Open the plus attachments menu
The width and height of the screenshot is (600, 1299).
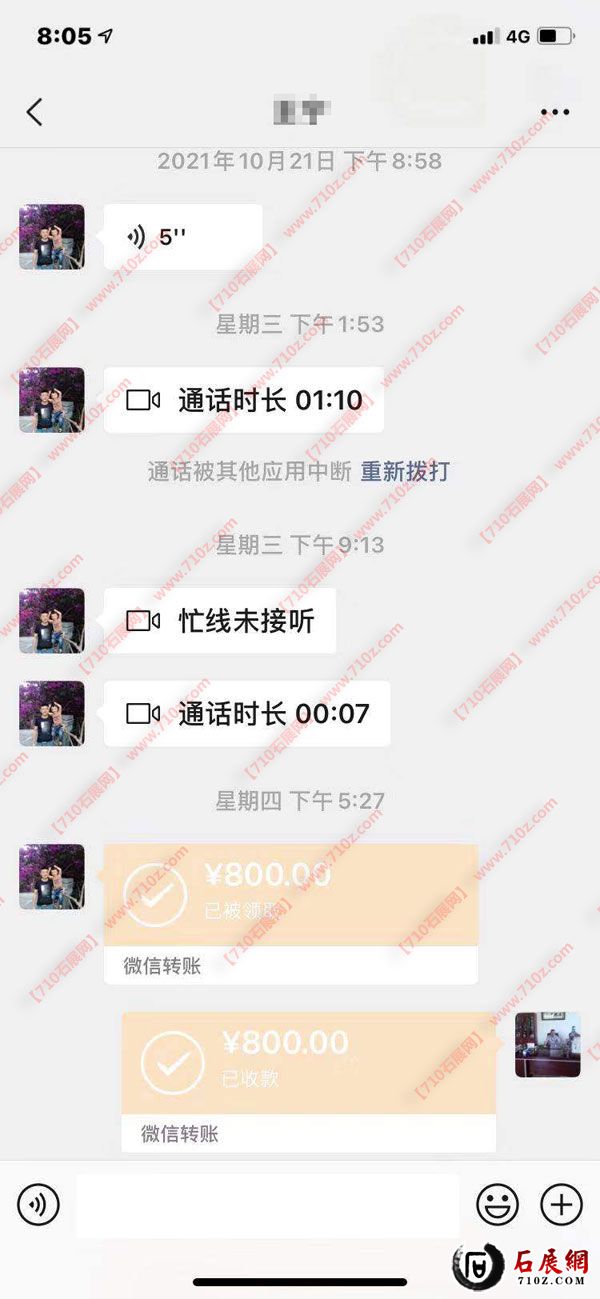(x=561, y=1205)
